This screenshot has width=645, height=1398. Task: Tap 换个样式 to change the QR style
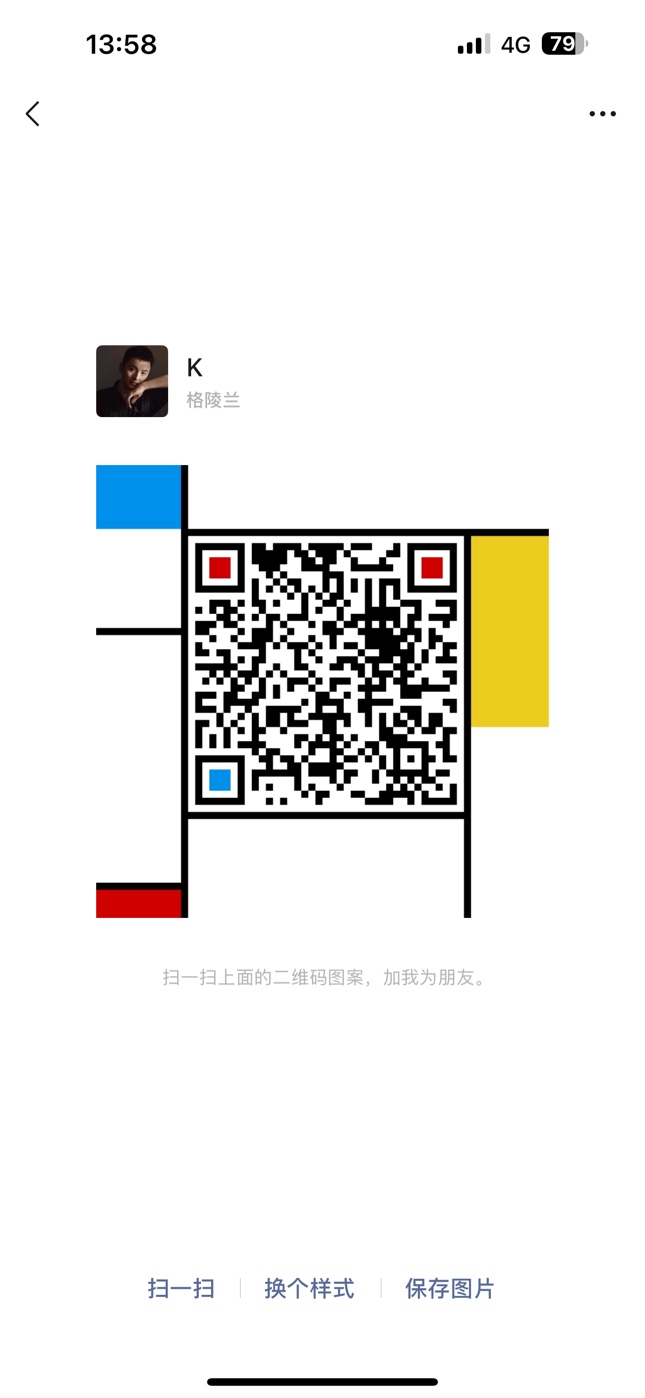point(309,1289)
